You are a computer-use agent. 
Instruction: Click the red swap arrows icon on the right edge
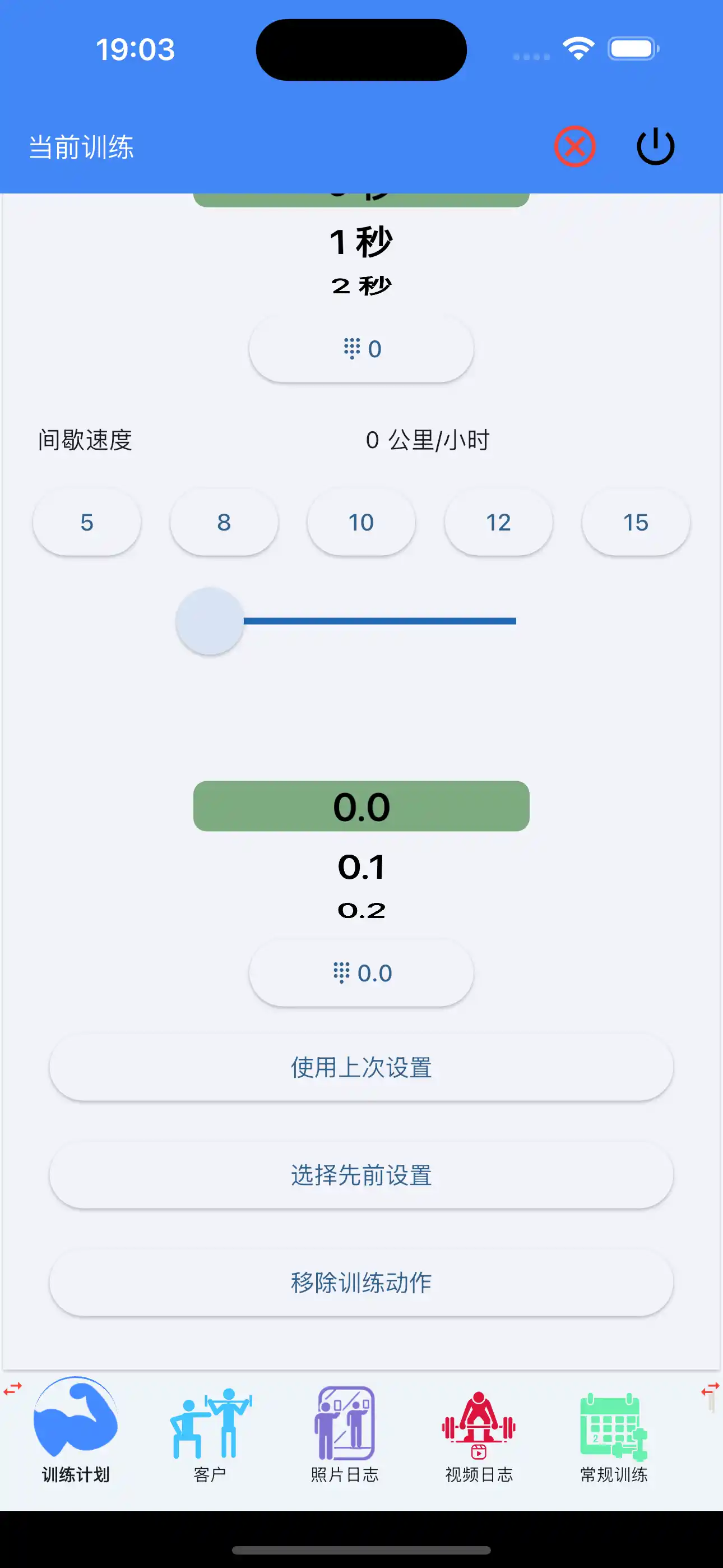(710, 1389)
